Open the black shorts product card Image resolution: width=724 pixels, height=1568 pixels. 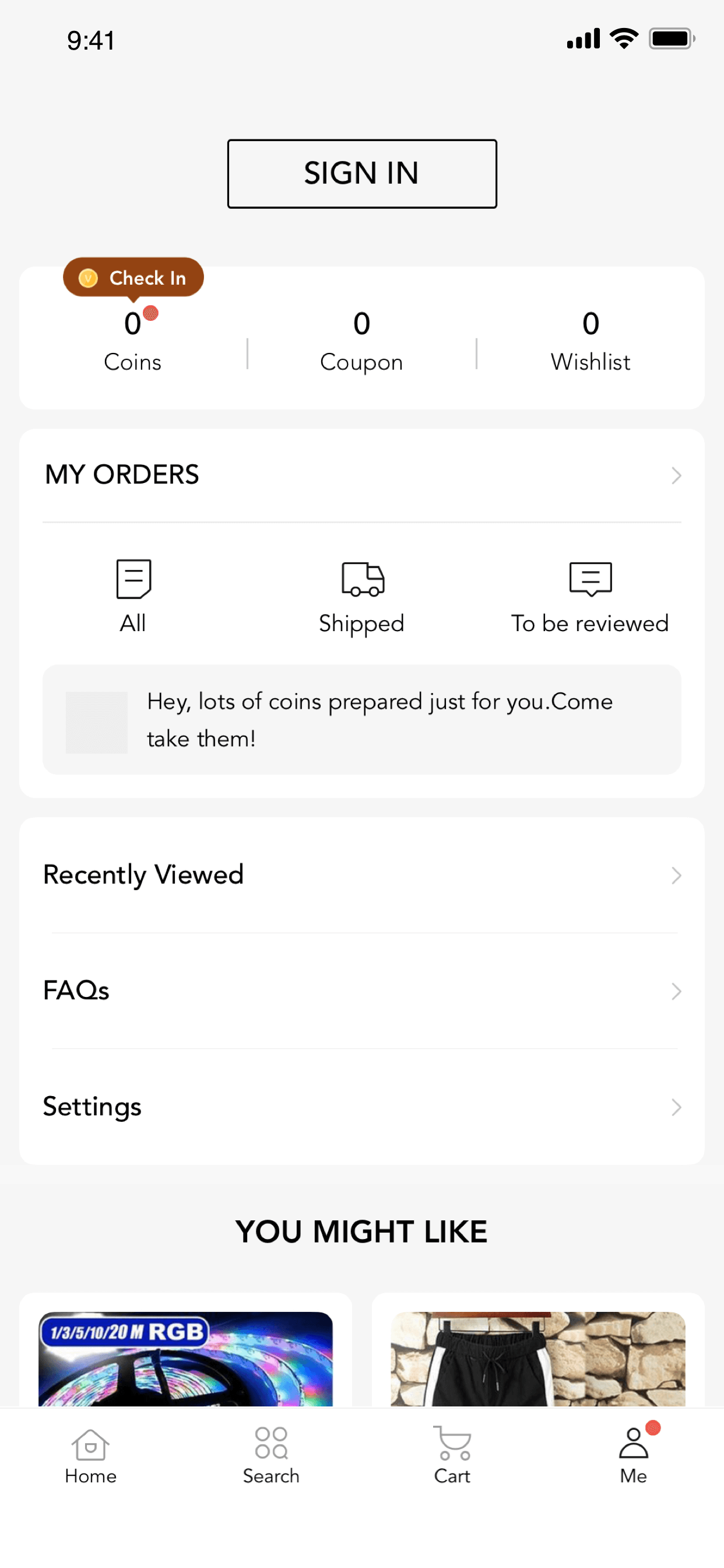[538, 1357]
